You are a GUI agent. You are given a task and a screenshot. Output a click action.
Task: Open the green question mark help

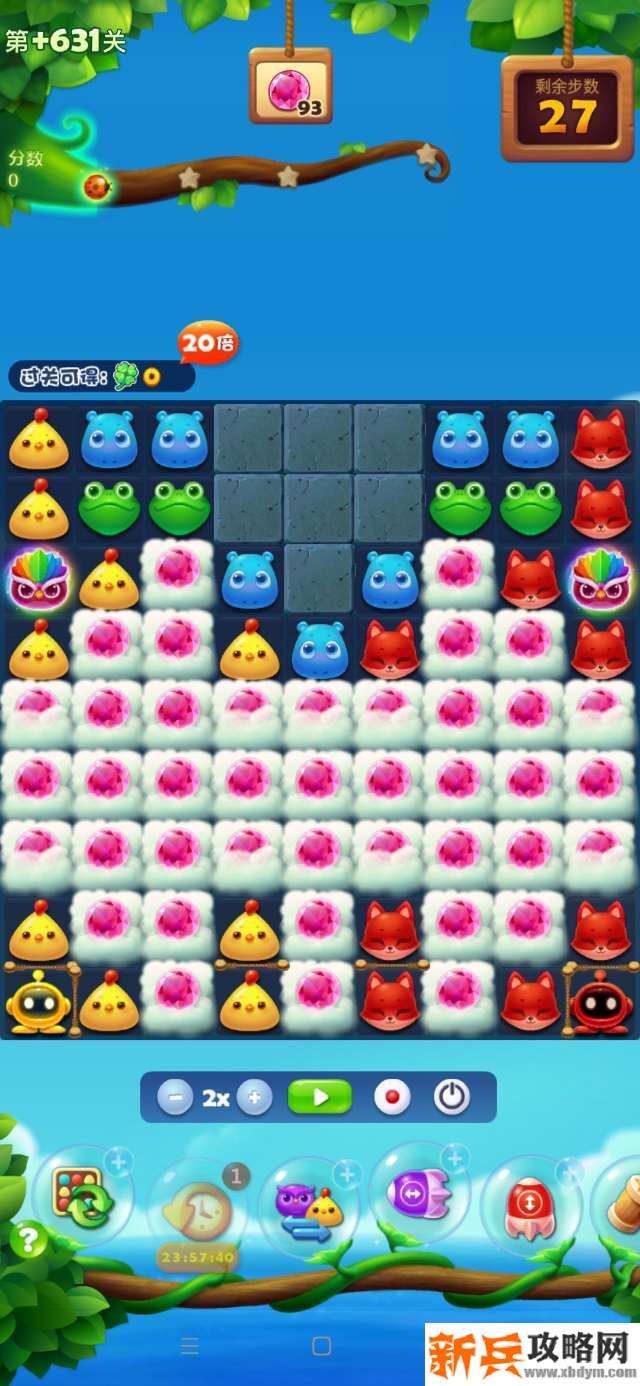(28, 1241)
